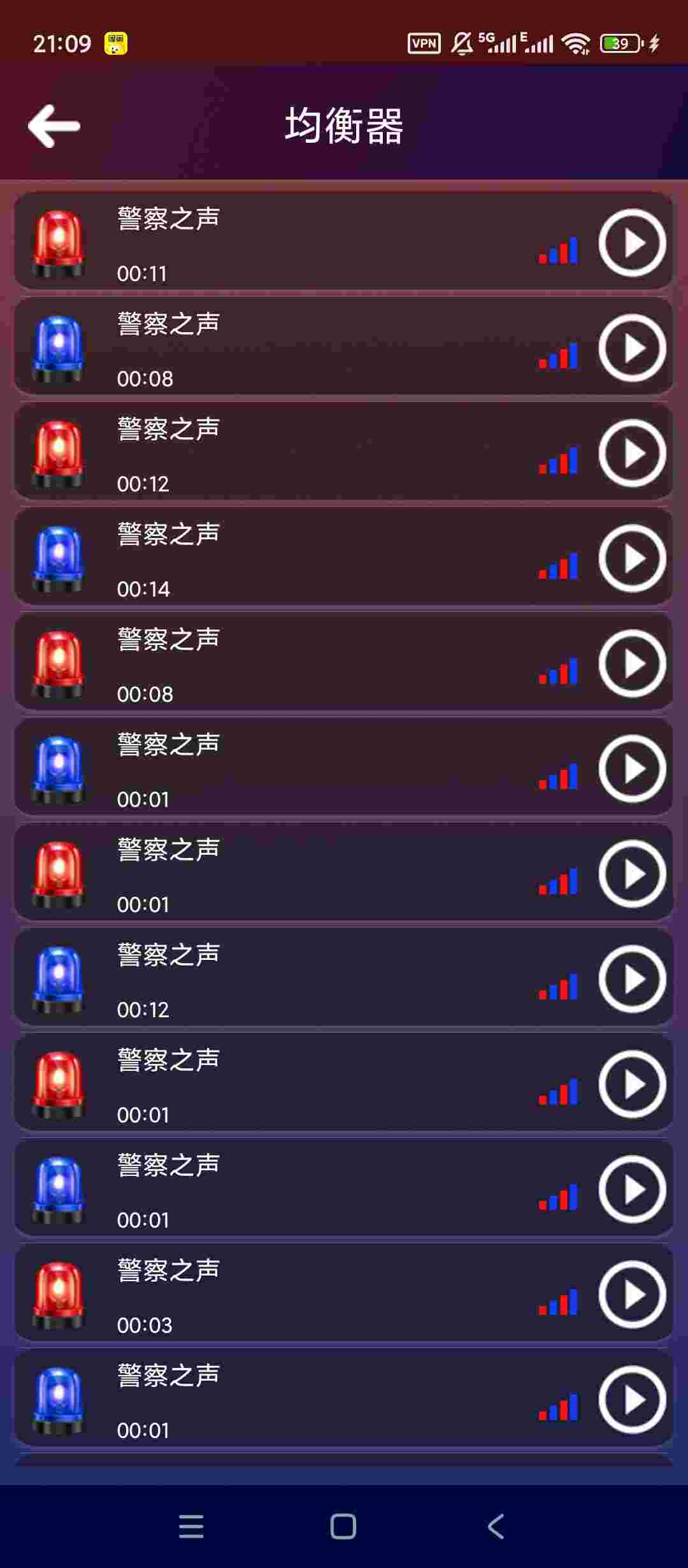Open equalizer bars icon on 00:14 row
The height and width of the screenshot is (1568, 688).
558,566
